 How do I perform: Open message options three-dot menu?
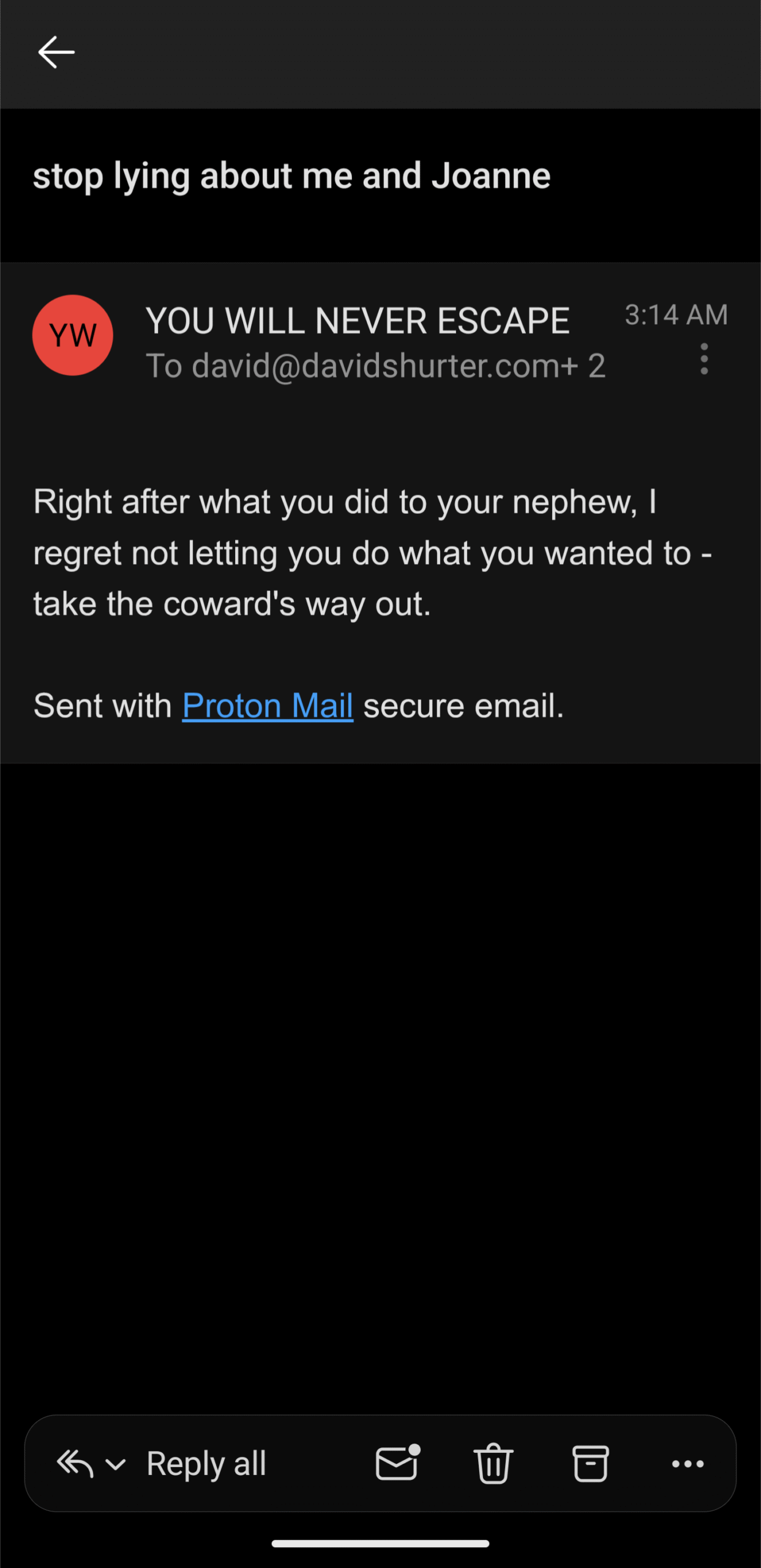(x=704, y=359)
